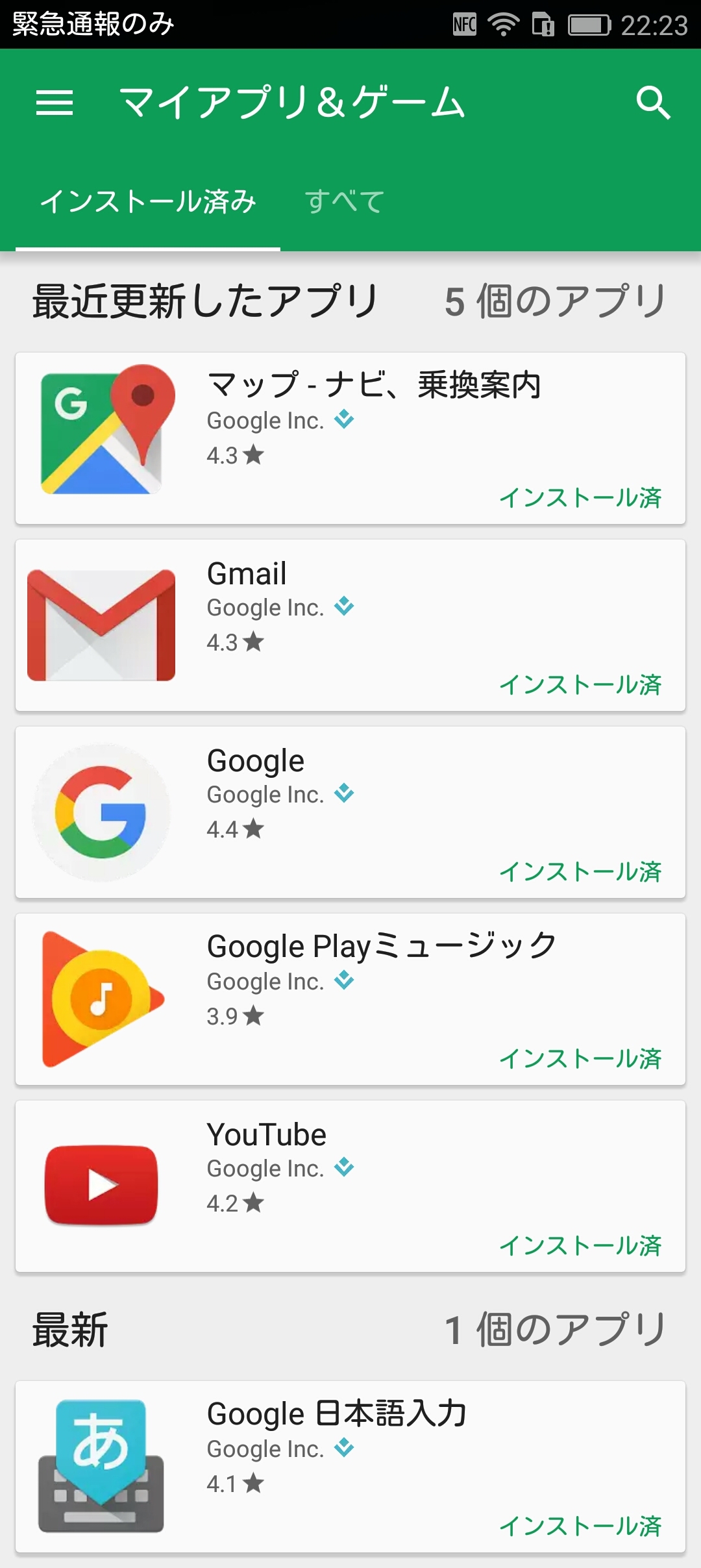Open the YouTube app card
Image resolution: width=701 pixels, height=1568 pixels.
coord(350,1186)
